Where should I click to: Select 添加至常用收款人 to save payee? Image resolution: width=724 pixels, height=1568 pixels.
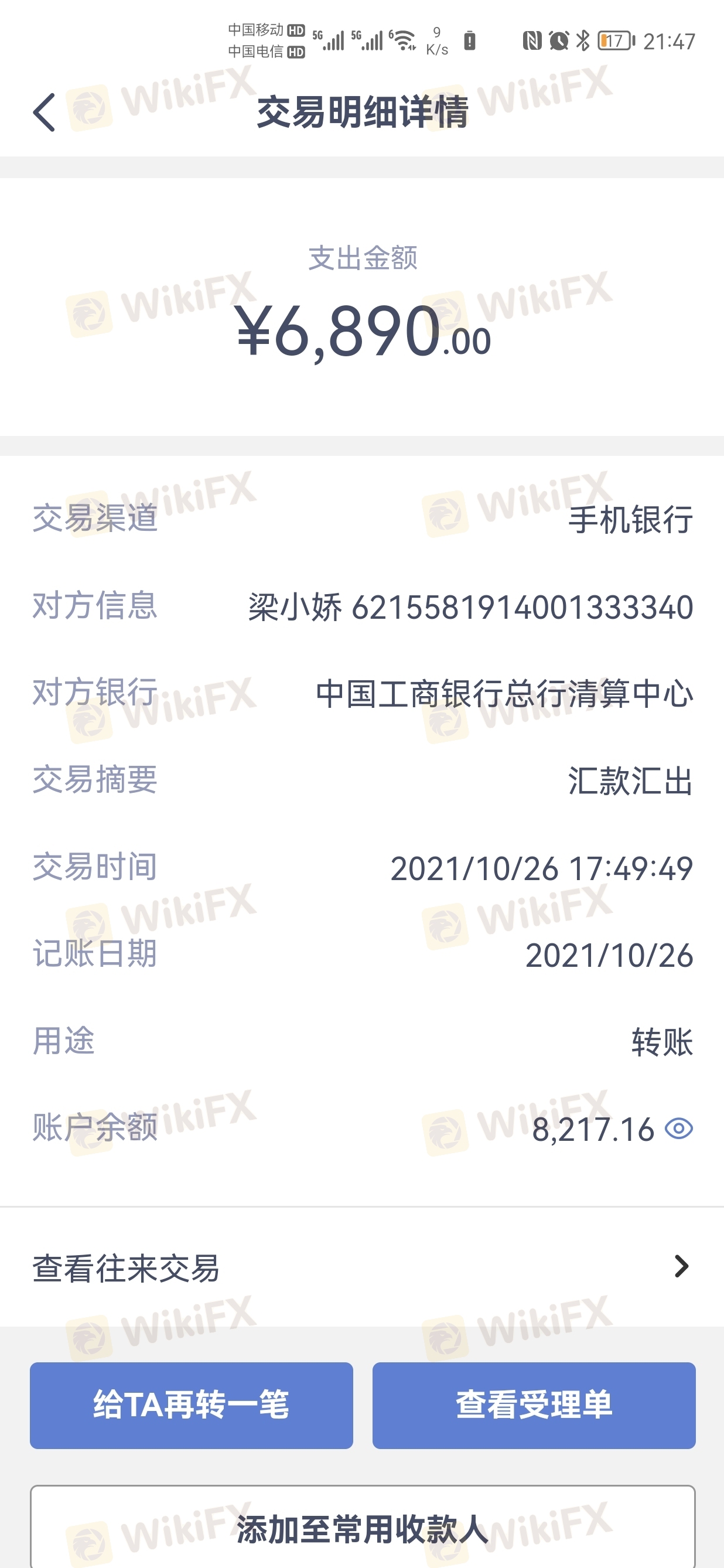click(x=362, y=1528)
